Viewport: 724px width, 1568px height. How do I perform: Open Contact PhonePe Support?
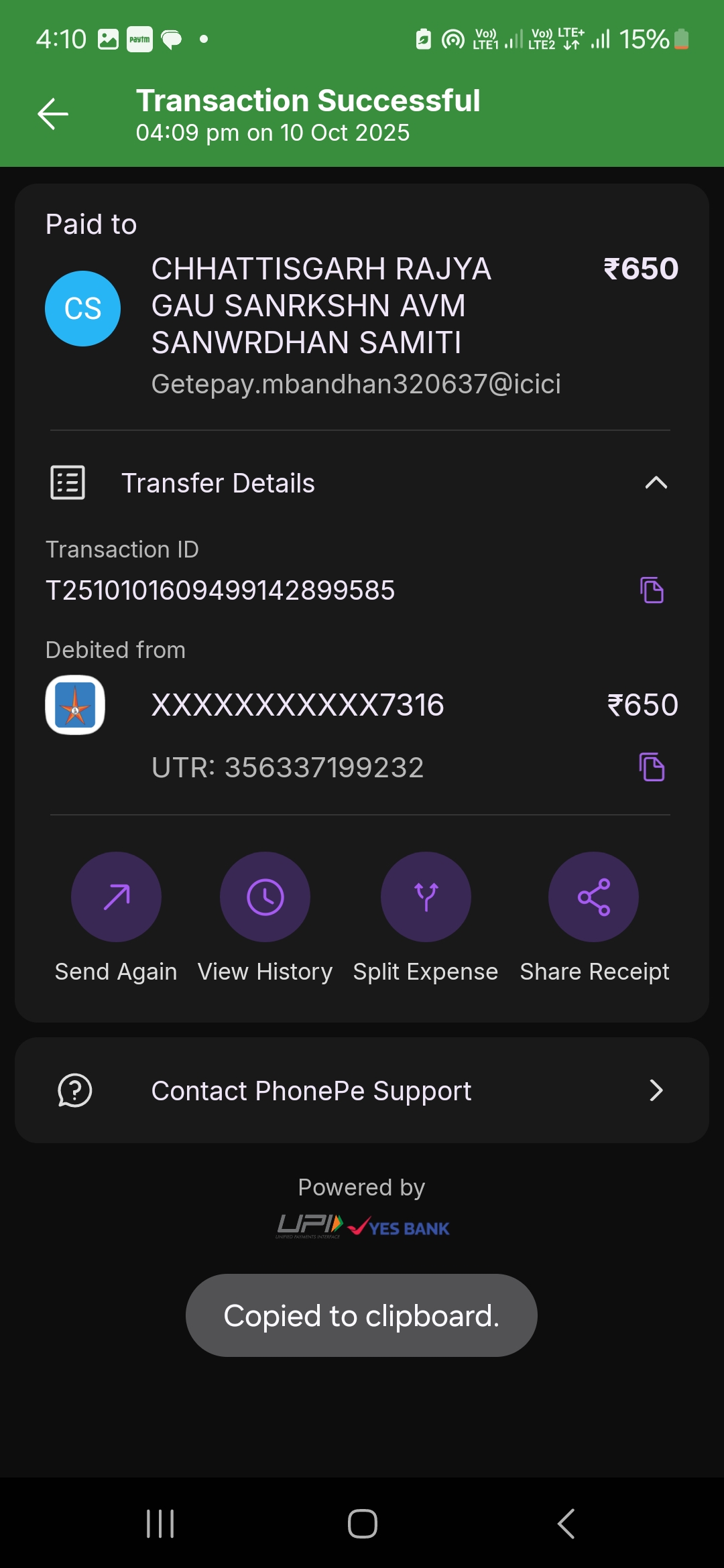click(362, 1091)
